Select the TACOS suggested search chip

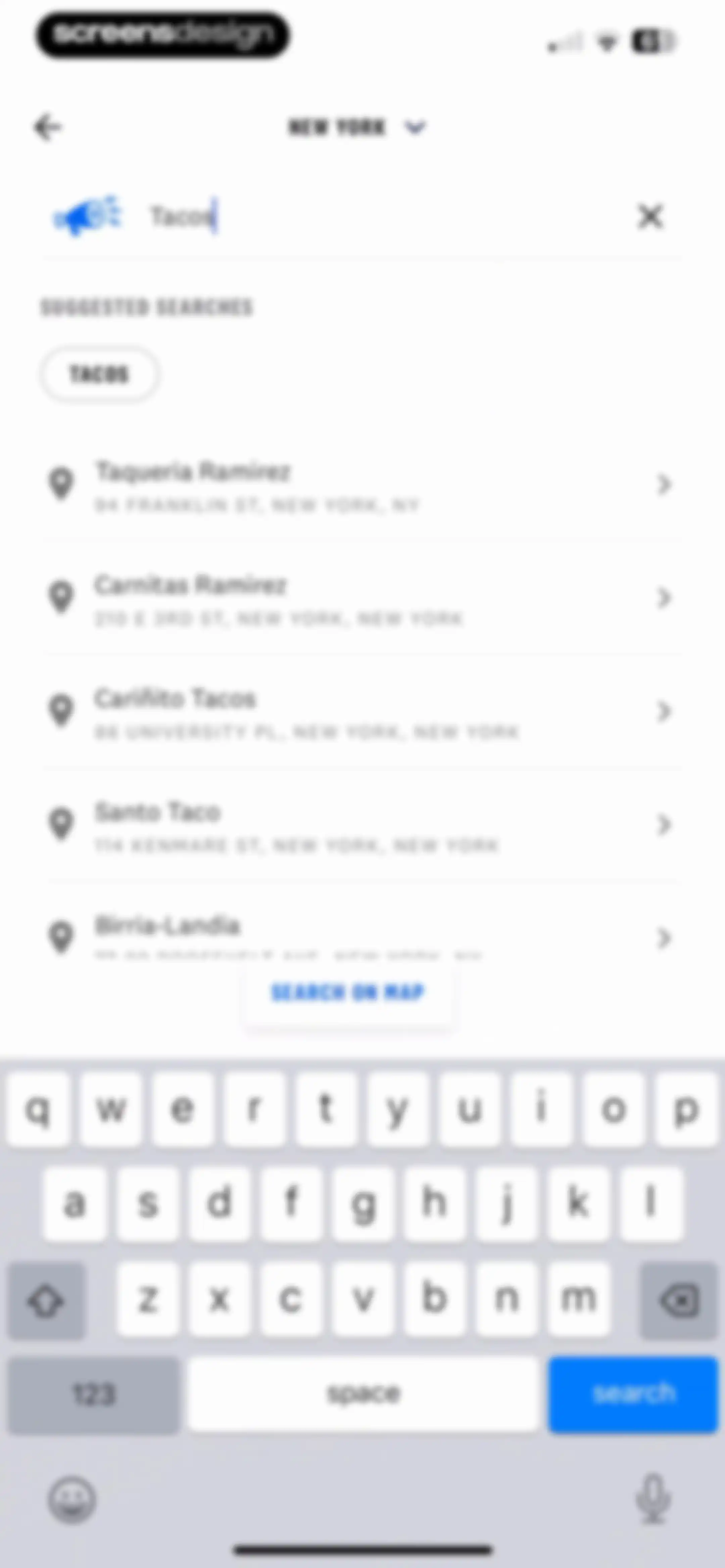(x=100, y=374)
